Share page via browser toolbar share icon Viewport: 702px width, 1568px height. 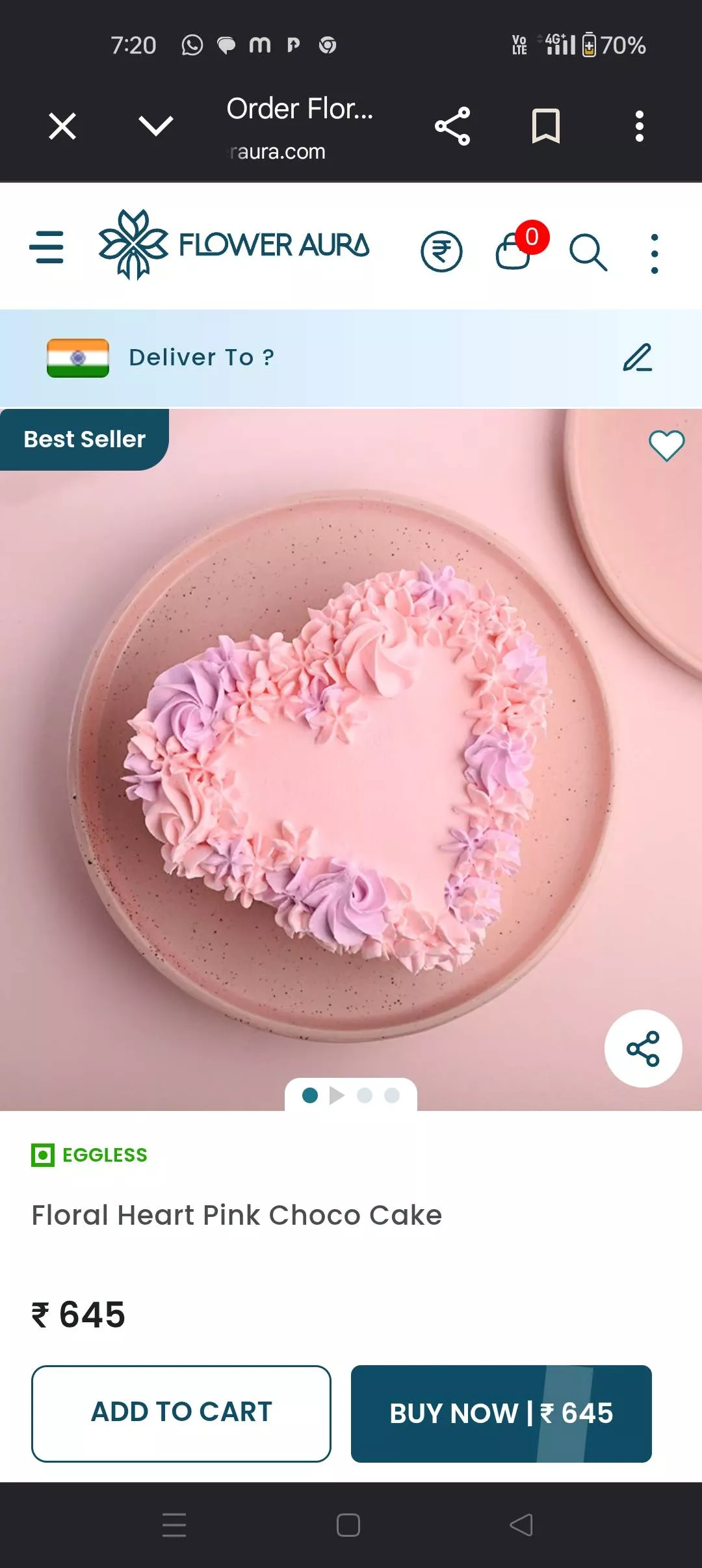(452, 126)
